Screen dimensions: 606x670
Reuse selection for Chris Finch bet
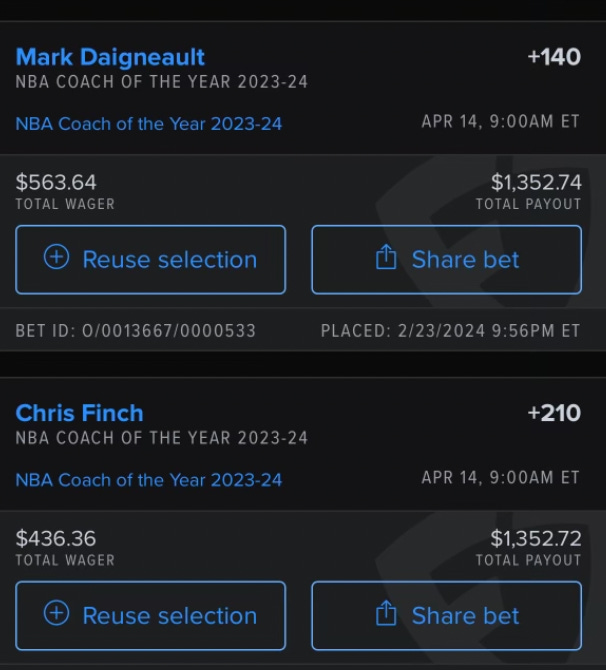[150, 616]
